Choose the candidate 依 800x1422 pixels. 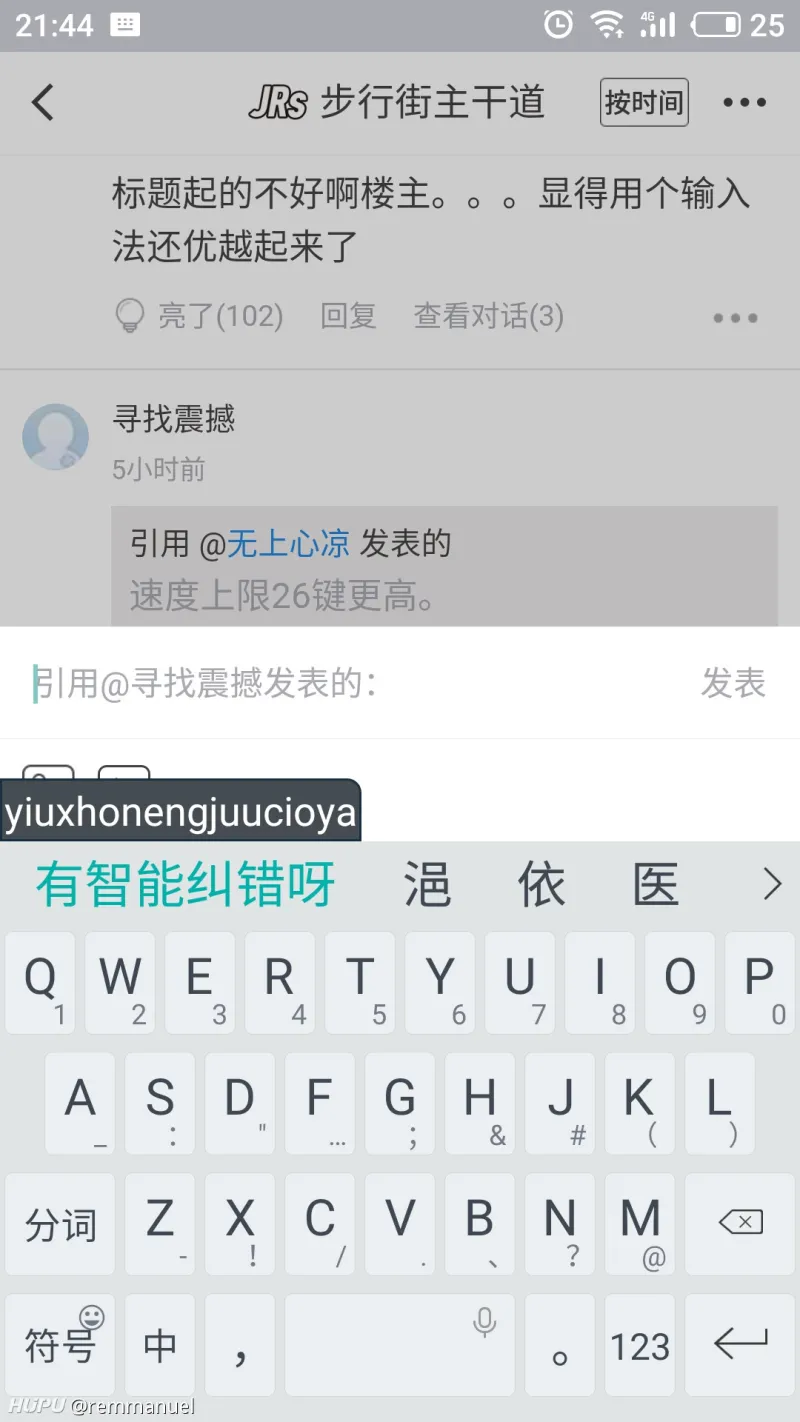coord(541,886)
